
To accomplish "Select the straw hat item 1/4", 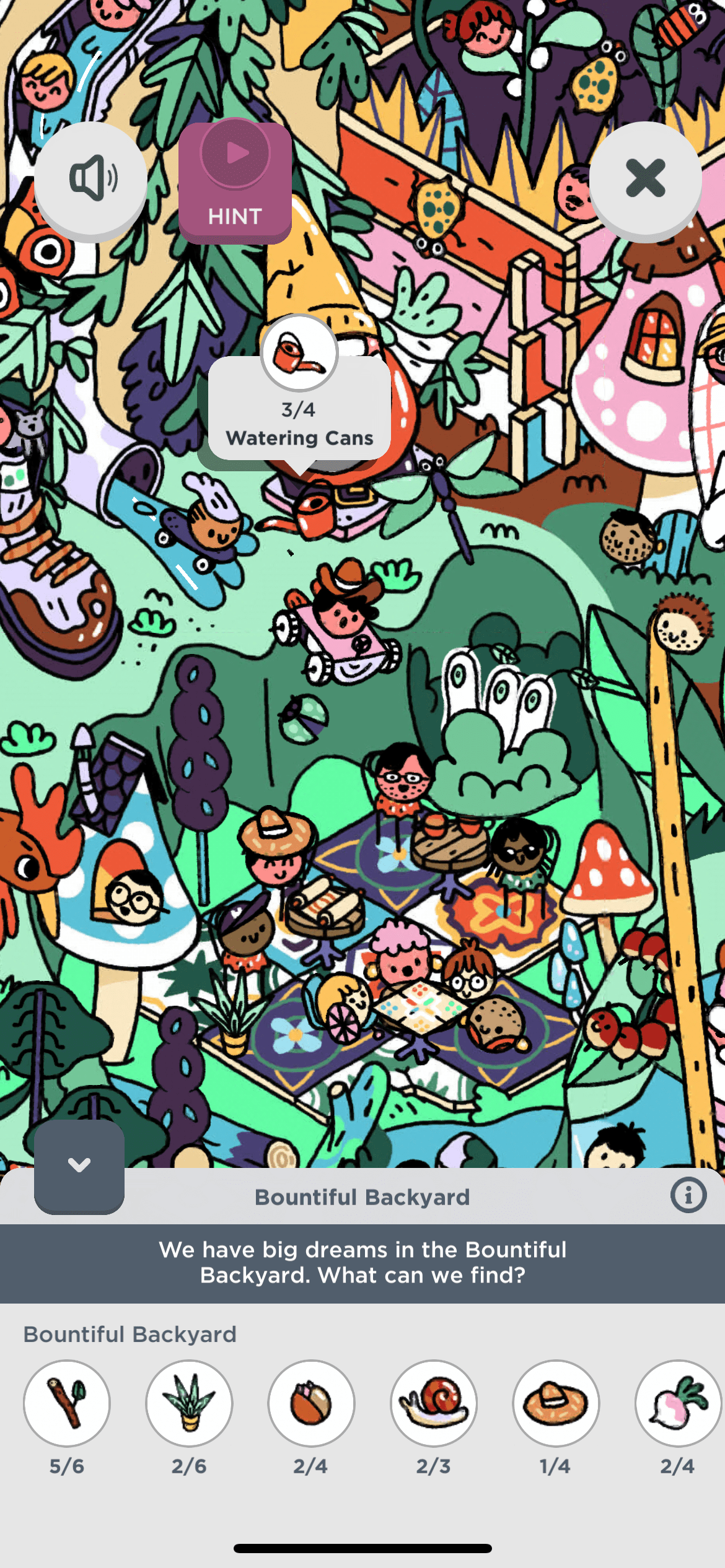I will (x=556, y=1403).
